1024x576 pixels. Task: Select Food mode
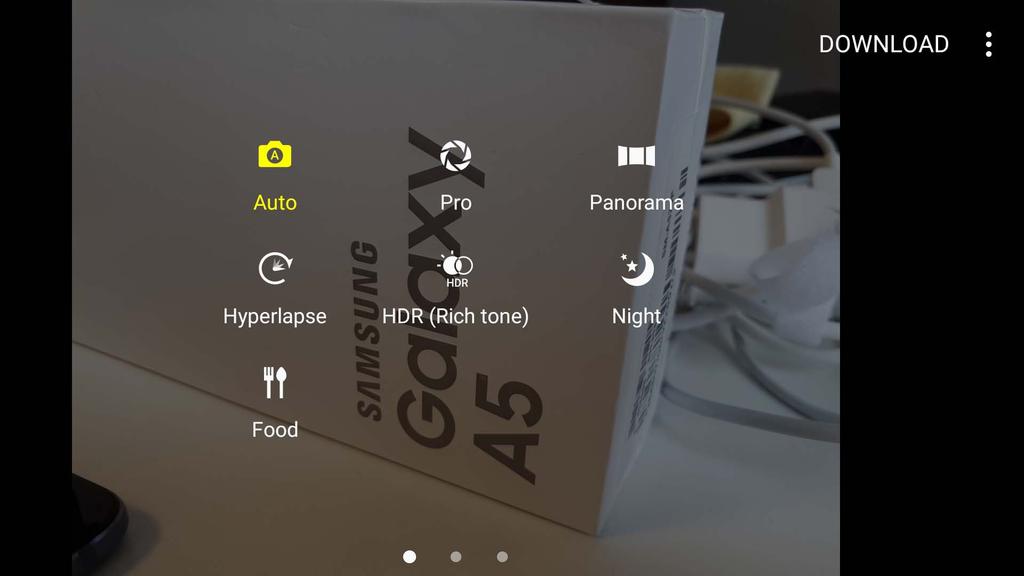click(275, 400)
